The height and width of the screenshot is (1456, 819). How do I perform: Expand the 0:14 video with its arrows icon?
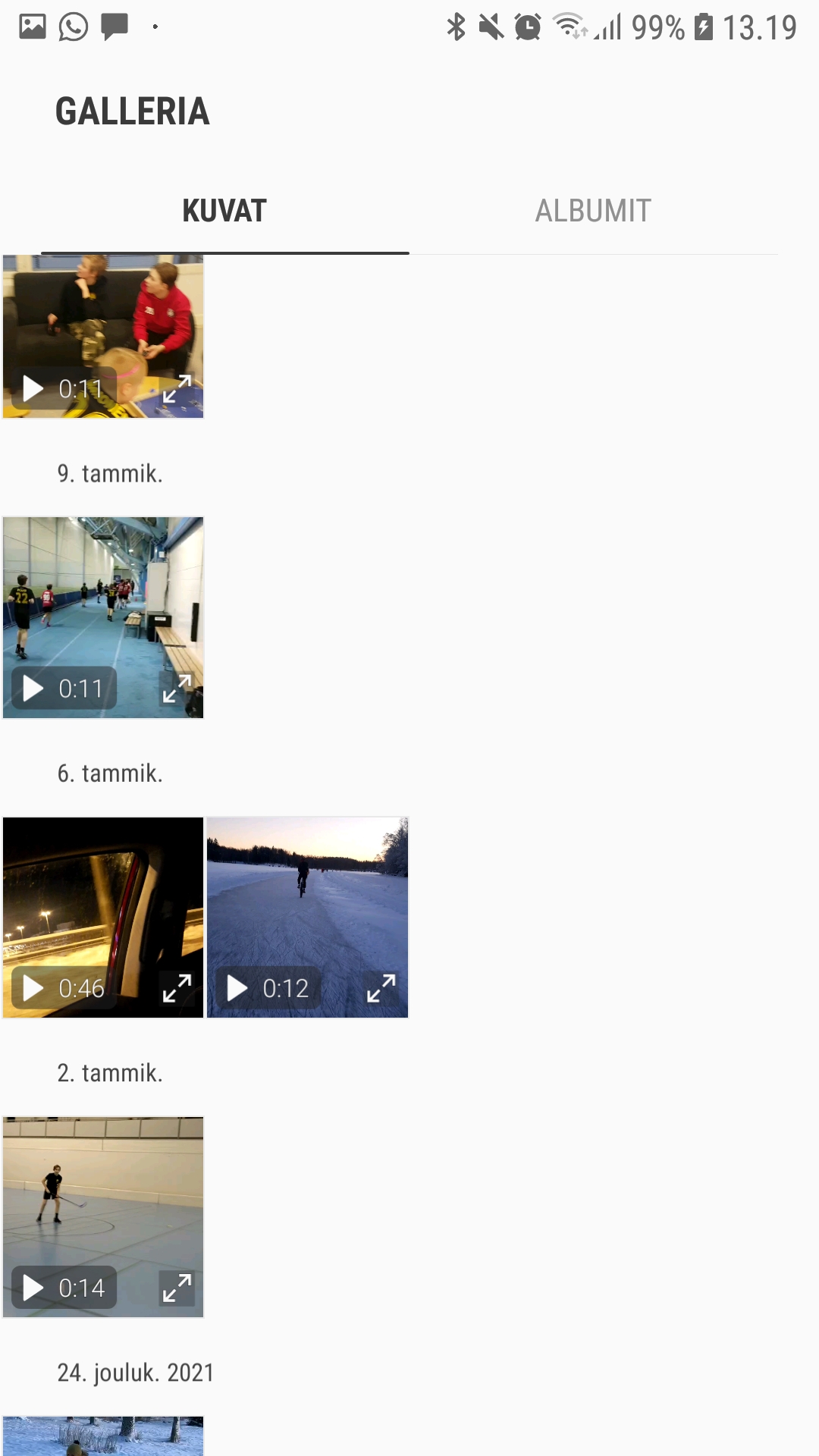pyautogui.click(x=177, y=1288)
